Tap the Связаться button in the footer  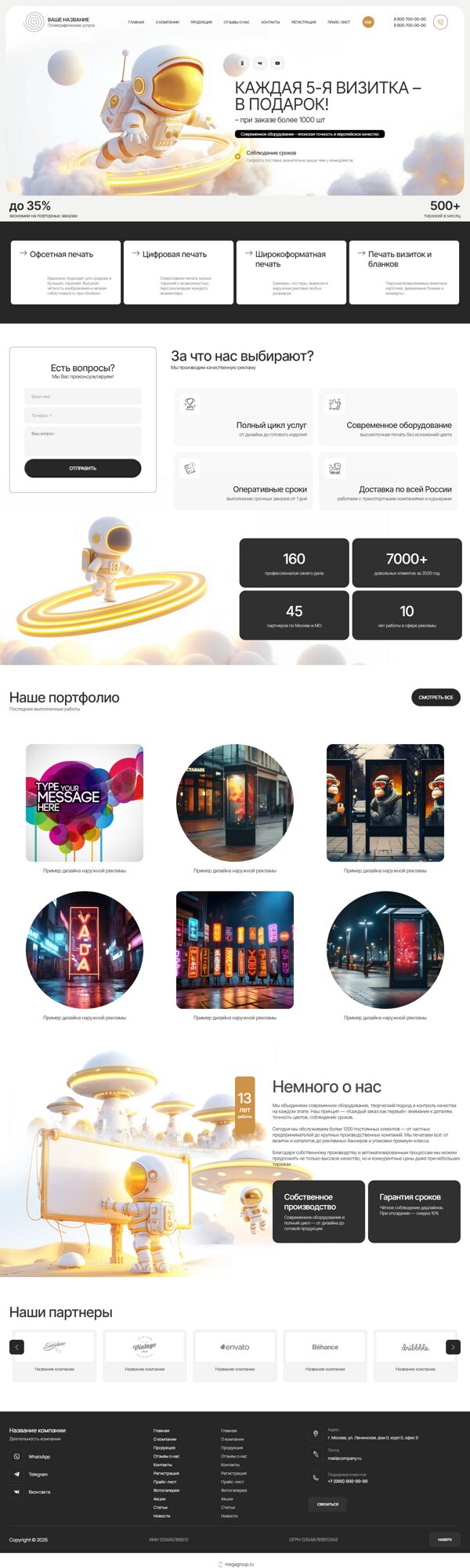[328, 1504]
